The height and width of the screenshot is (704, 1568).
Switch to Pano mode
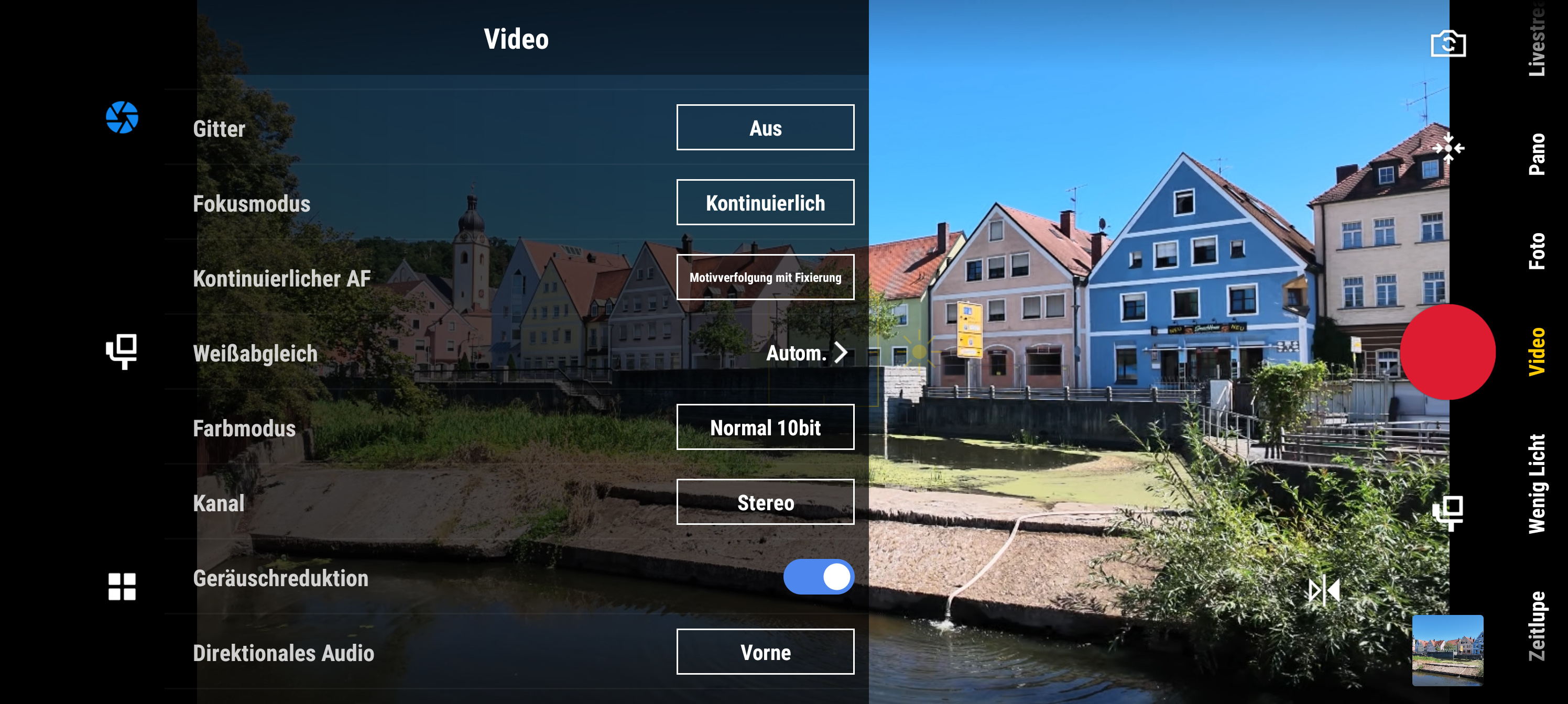[x=1537, y=155]
